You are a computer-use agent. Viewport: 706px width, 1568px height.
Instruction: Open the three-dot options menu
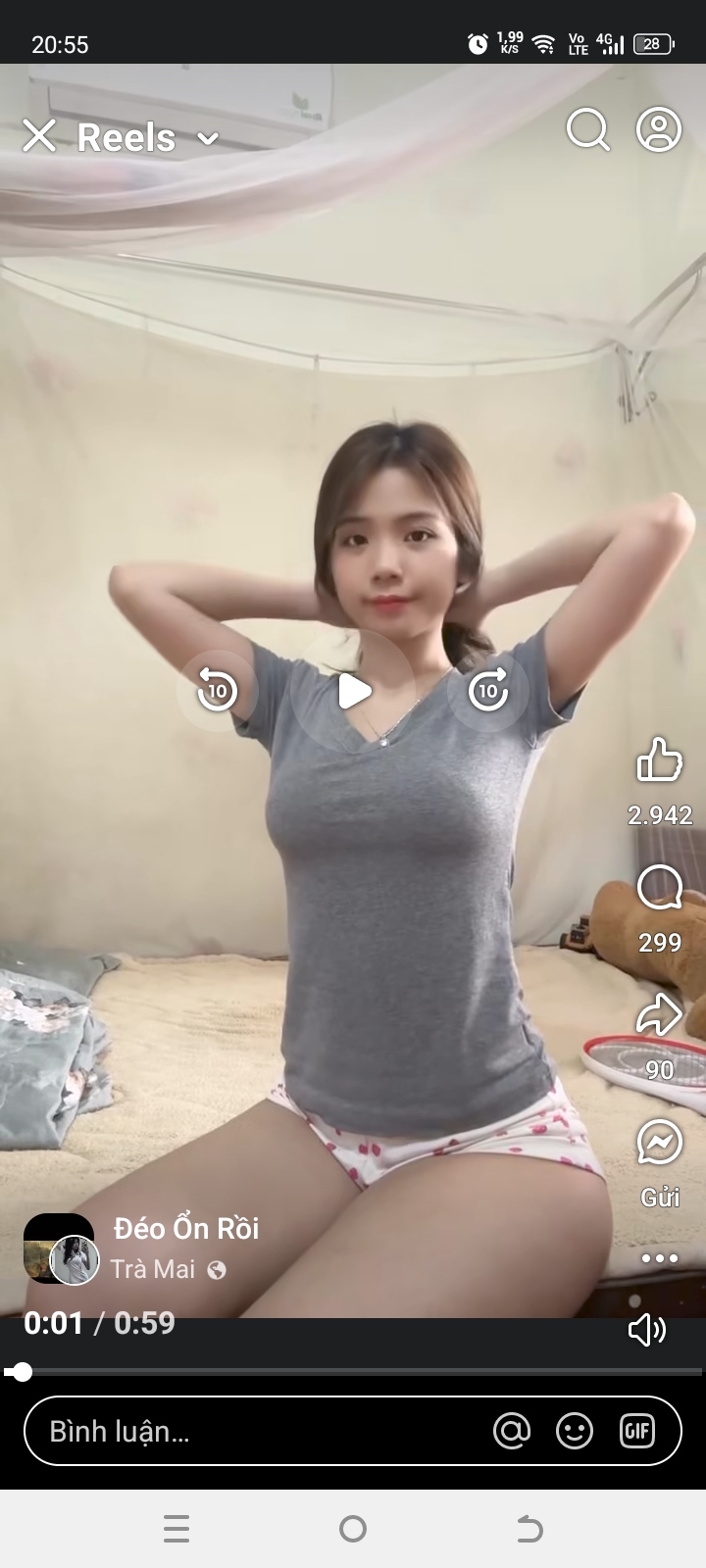(659, 1257)
